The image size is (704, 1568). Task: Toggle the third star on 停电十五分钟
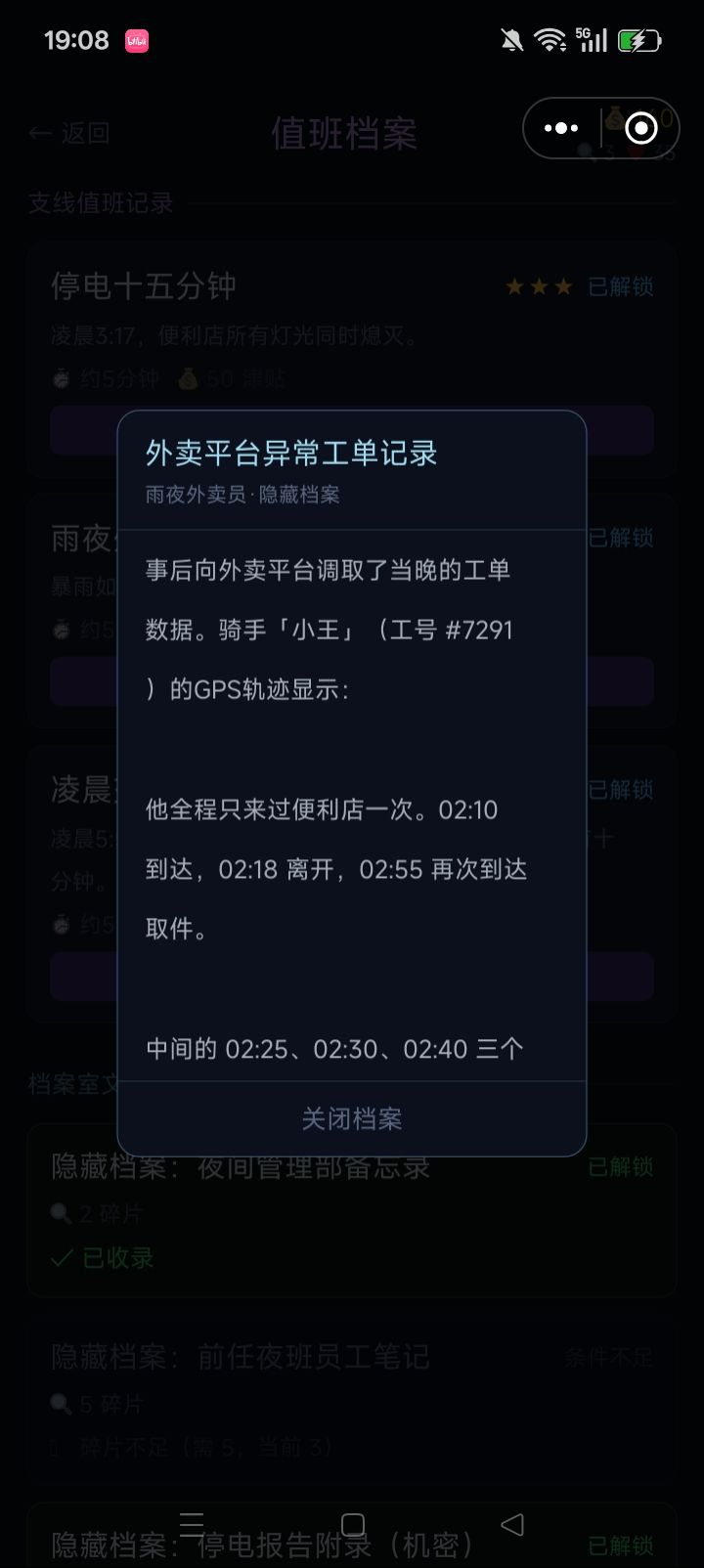[565, 285]
